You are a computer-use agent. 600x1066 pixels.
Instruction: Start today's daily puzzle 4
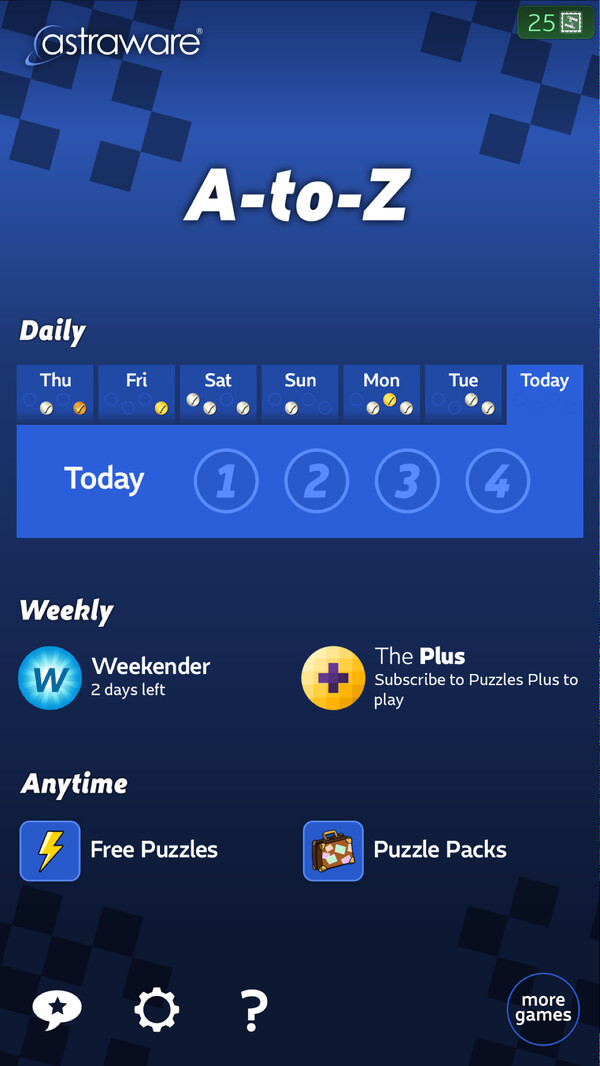(x=497, y=481)
